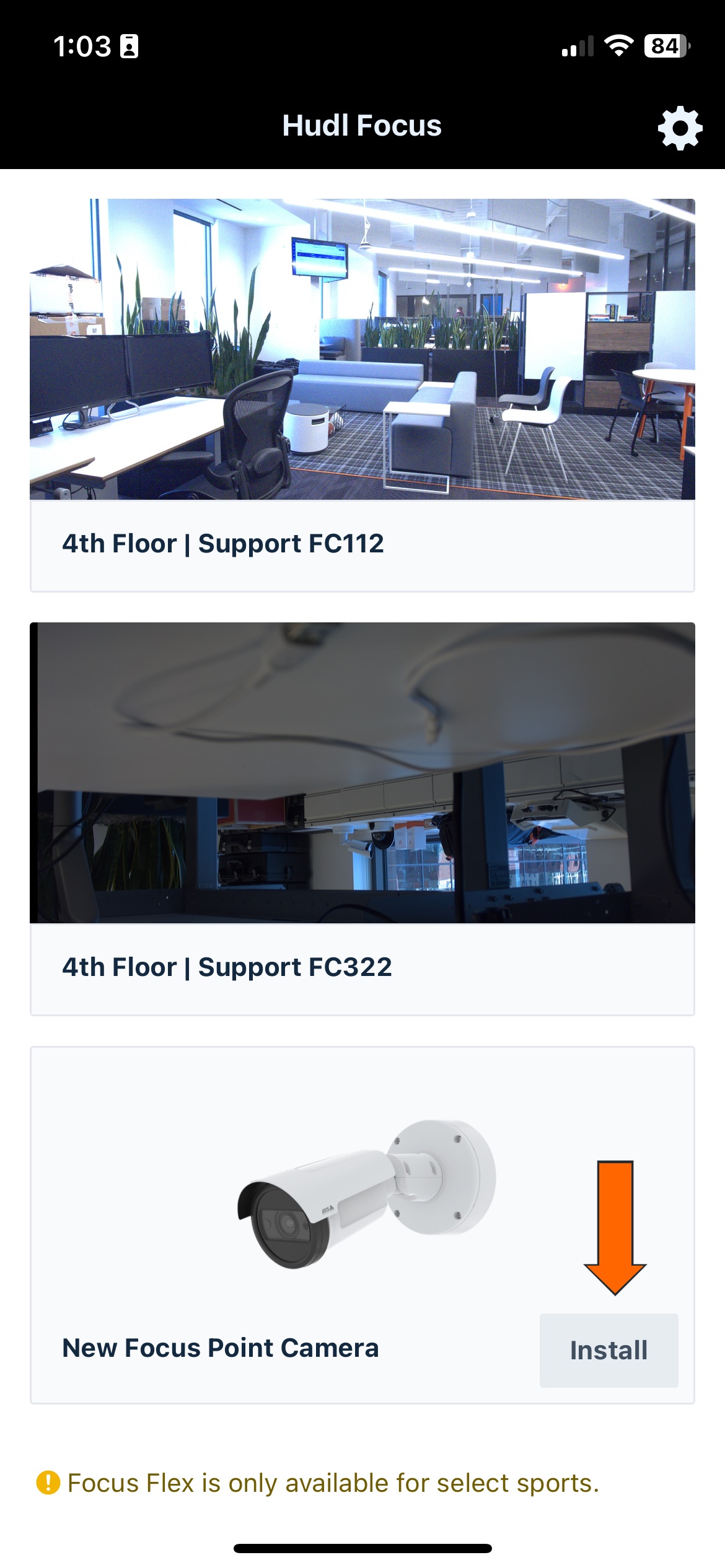Open the 4th Floor | Support FC322 camera
725x1568 pixels.
[362, 817]
